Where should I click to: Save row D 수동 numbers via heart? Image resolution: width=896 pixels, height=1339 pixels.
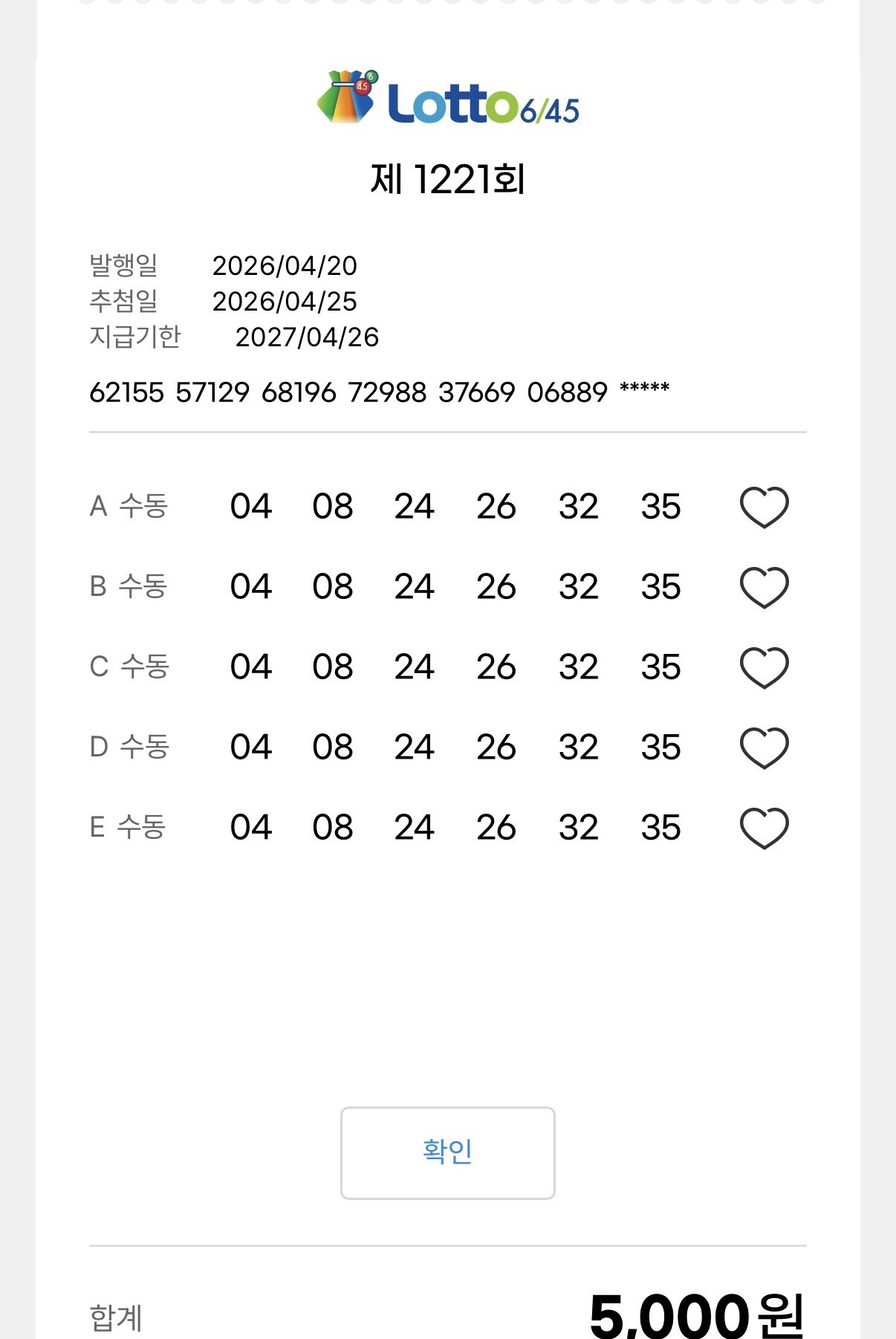click(x=764, y=748)
